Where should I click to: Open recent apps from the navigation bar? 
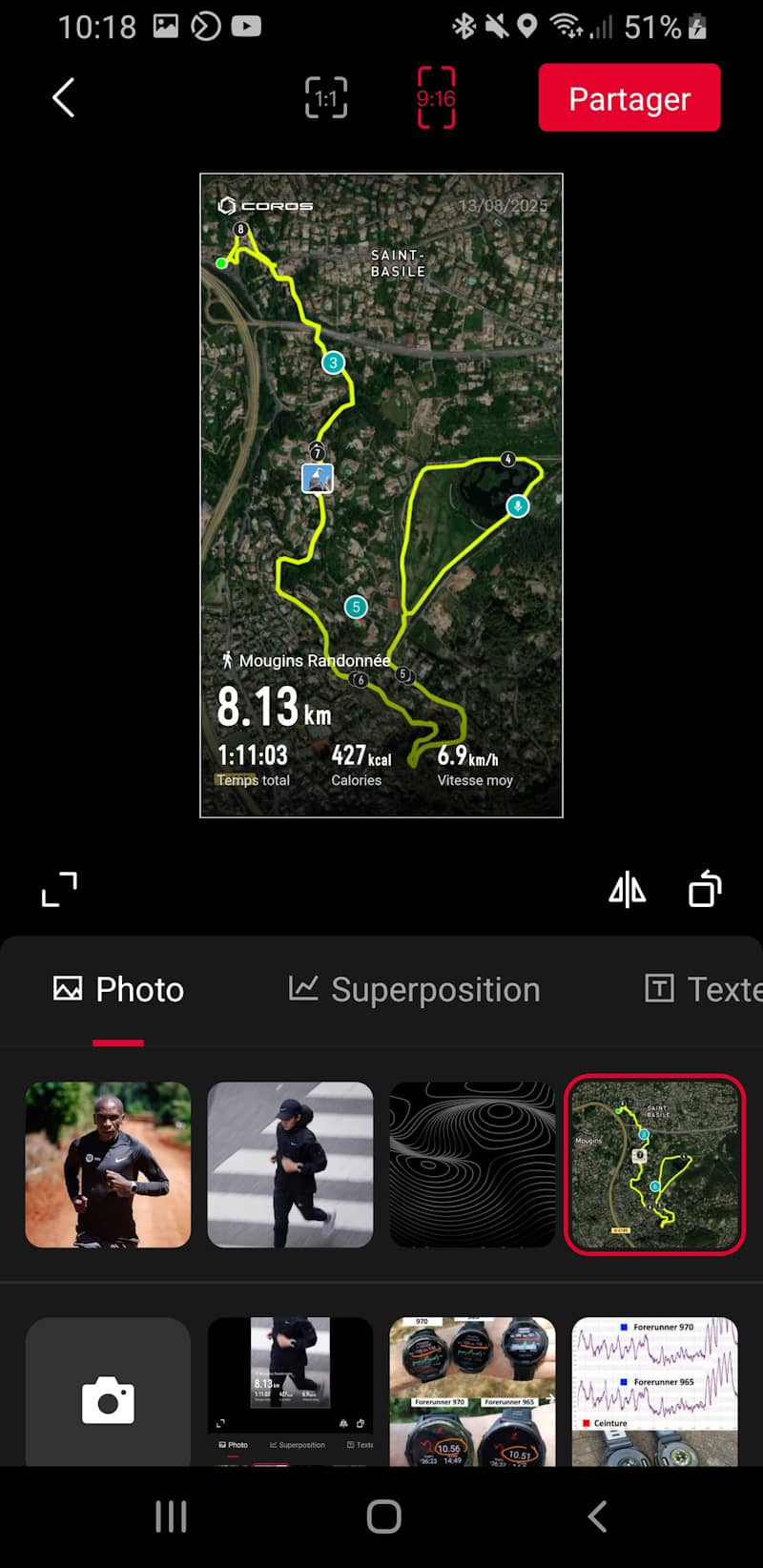[x=171, y=1516]
